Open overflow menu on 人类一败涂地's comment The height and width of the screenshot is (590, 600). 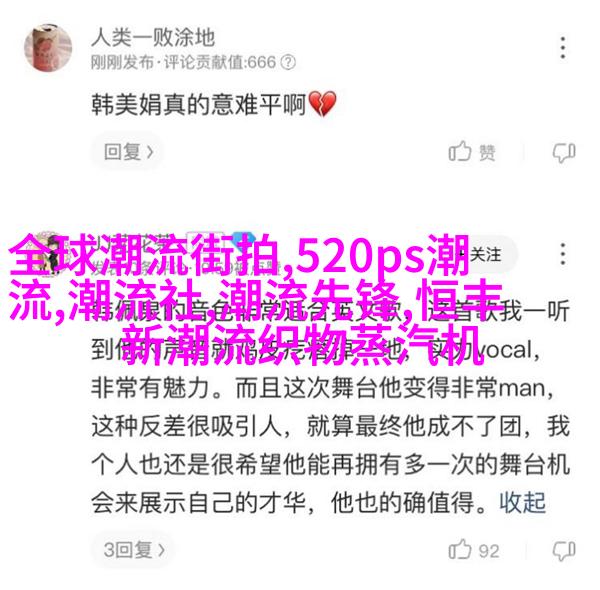click(x=565, y=47)
